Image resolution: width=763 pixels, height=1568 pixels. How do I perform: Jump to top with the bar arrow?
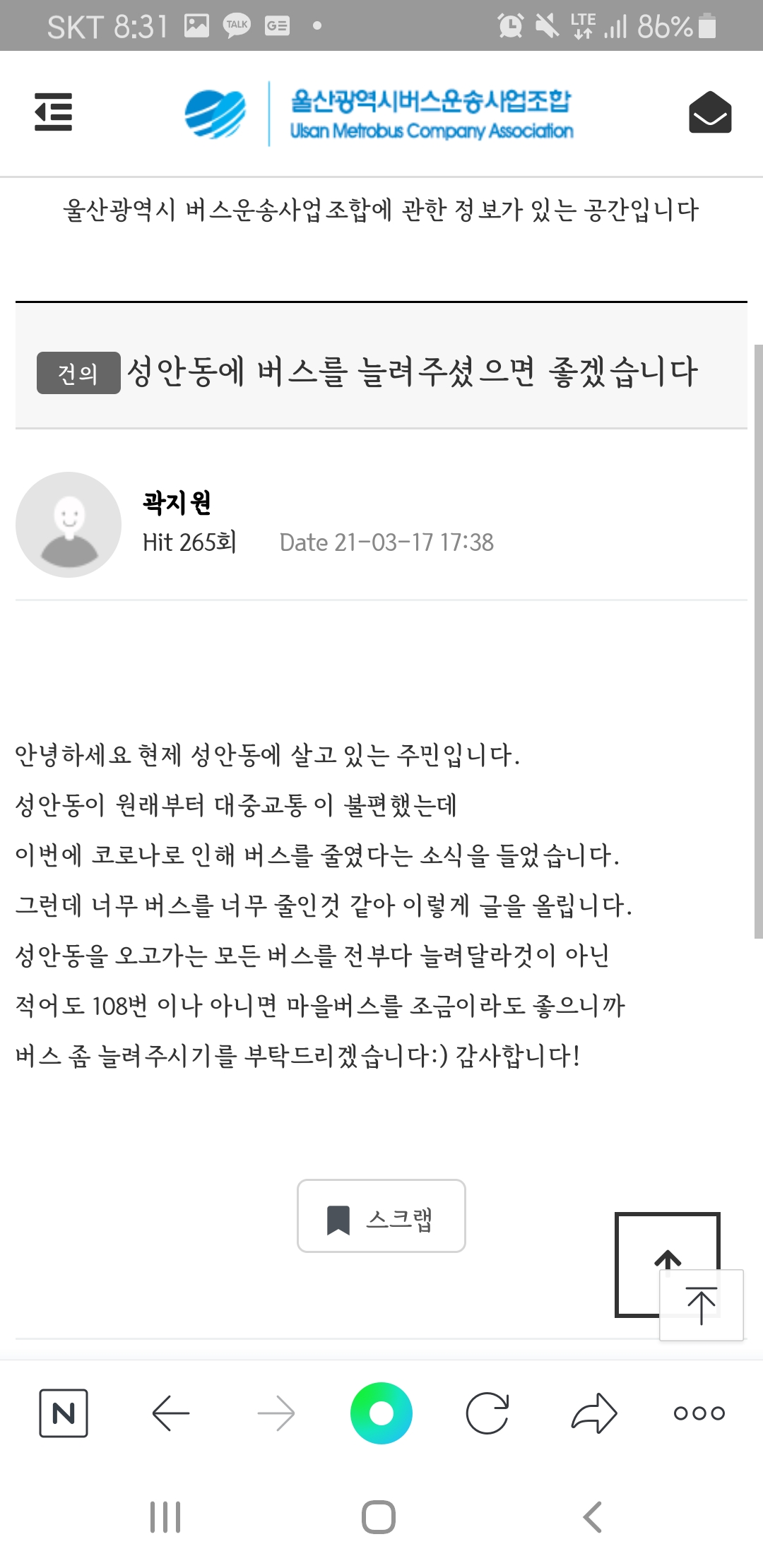click(x=702, y=1305)
